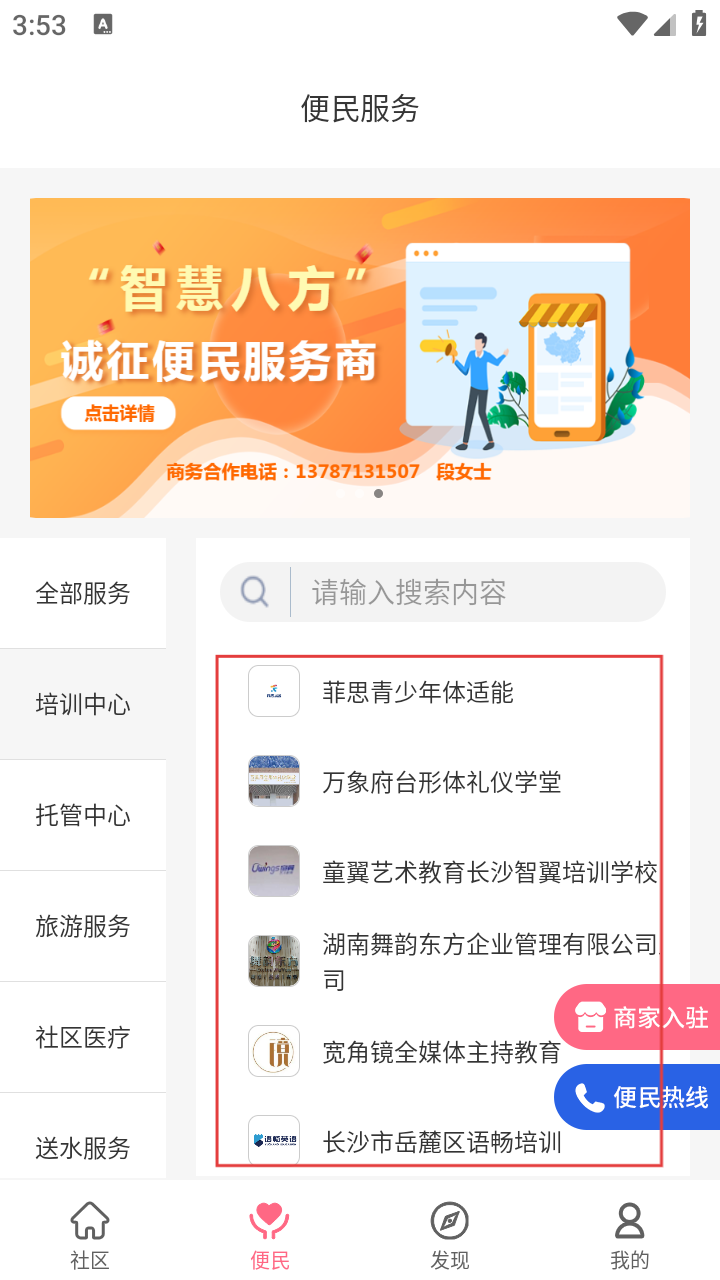Screen dimensions: 720x1280
Task: Open 万象府台形体礼仪学堂 listing
Action: click(440, 782)
